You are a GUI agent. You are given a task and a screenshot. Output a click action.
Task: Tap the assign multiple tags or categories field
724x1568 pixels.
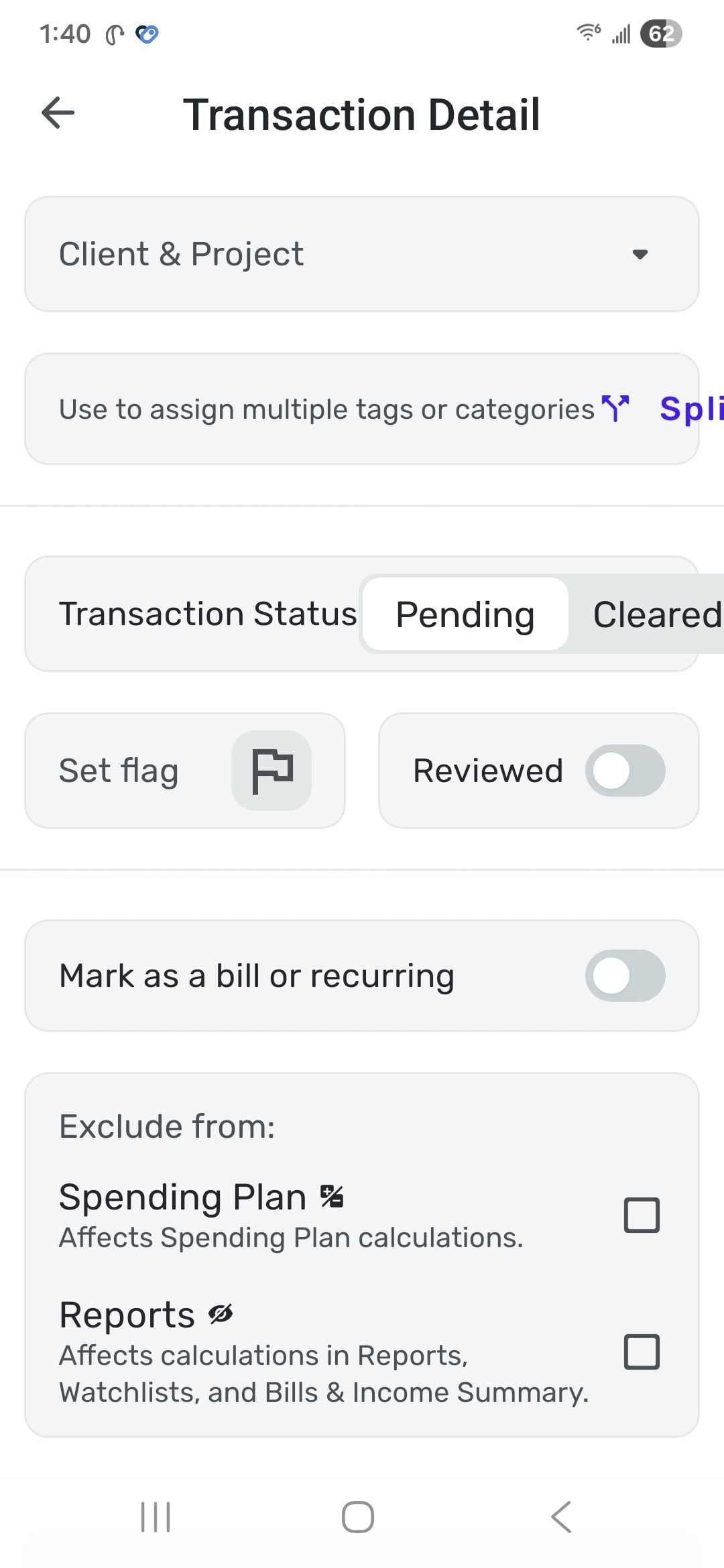click(x=322, y=407)
